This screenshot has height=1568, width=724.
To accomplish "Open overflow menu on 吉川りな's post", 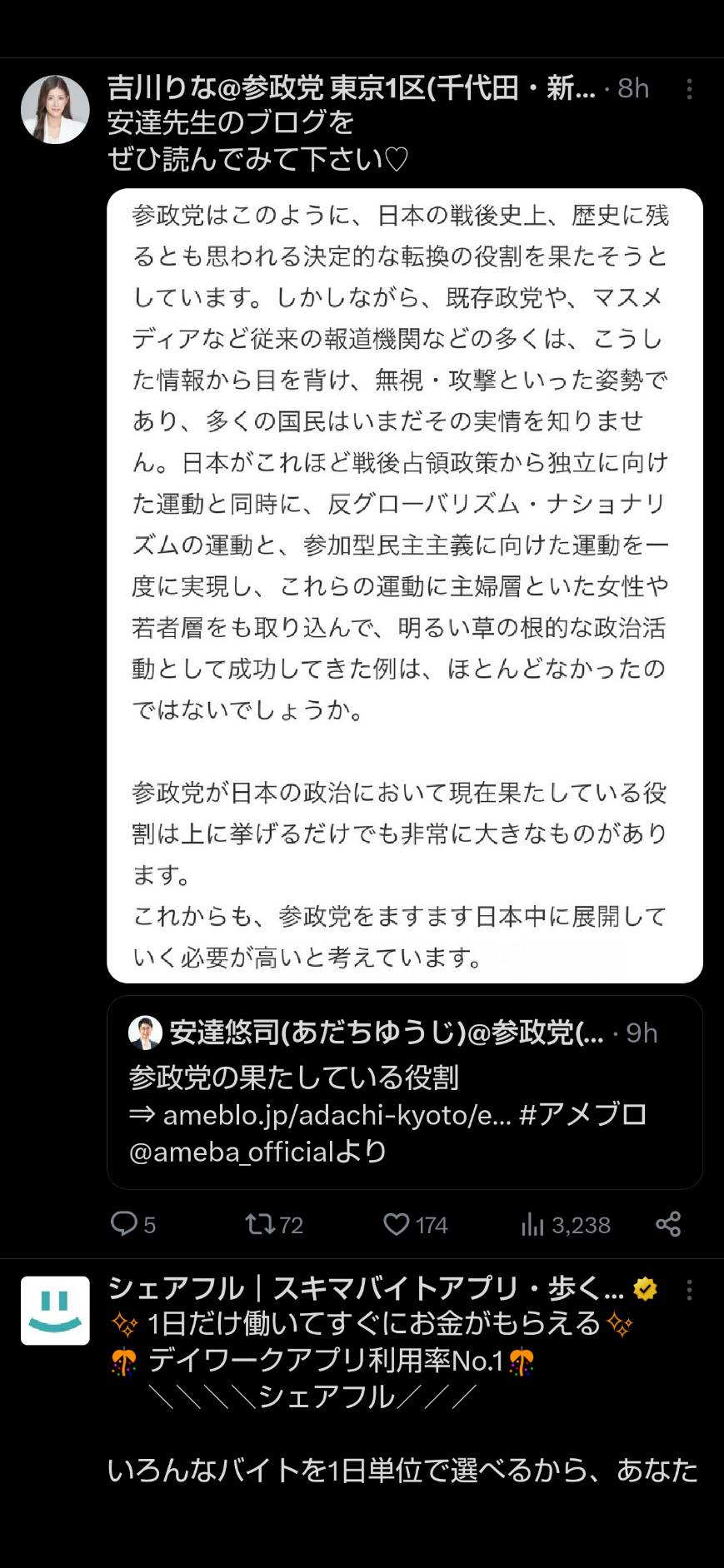I will coord(689,89).
